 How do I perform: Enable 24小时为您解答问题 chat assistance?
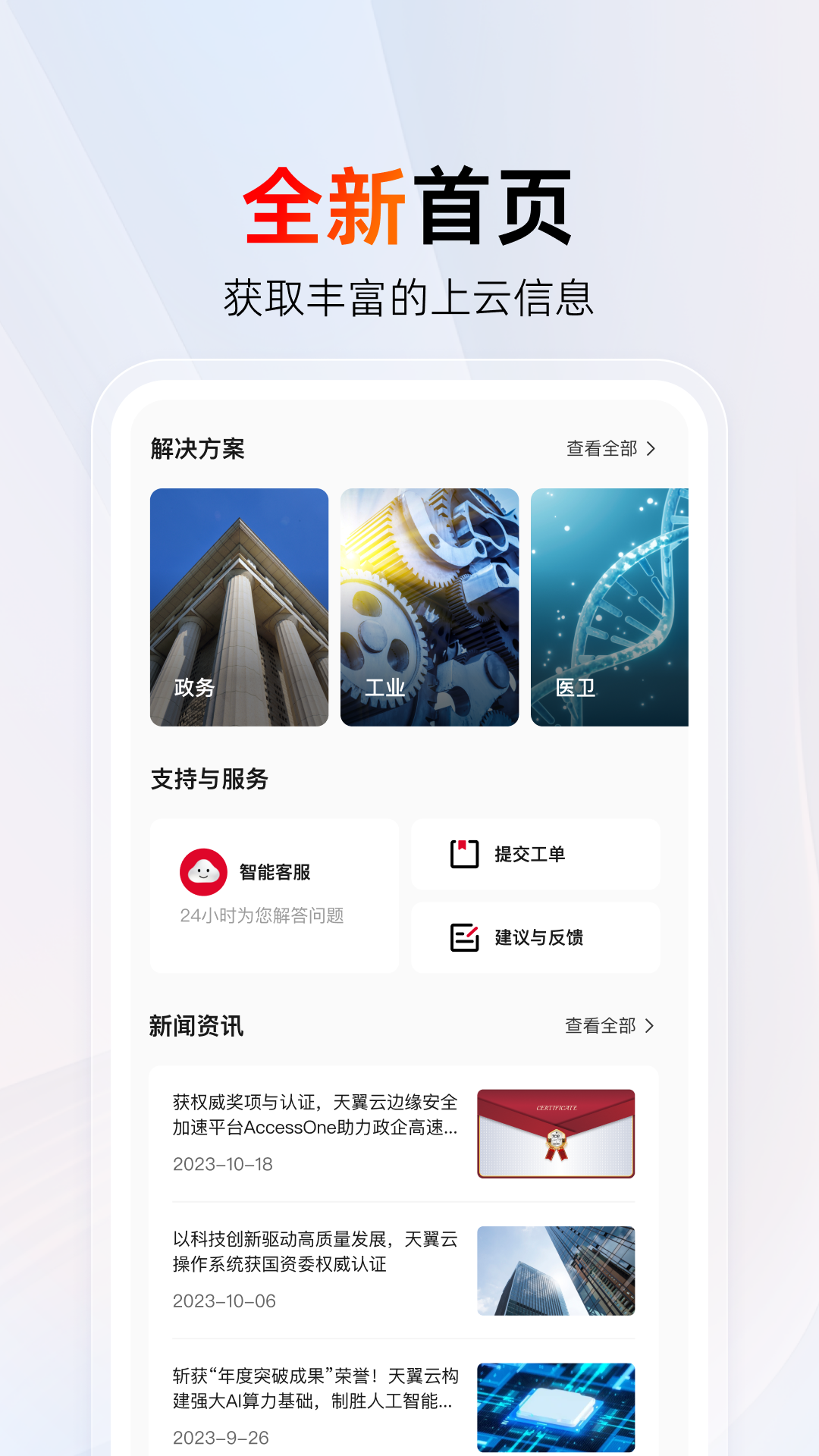pyautogui.click(x=261, y=916)
